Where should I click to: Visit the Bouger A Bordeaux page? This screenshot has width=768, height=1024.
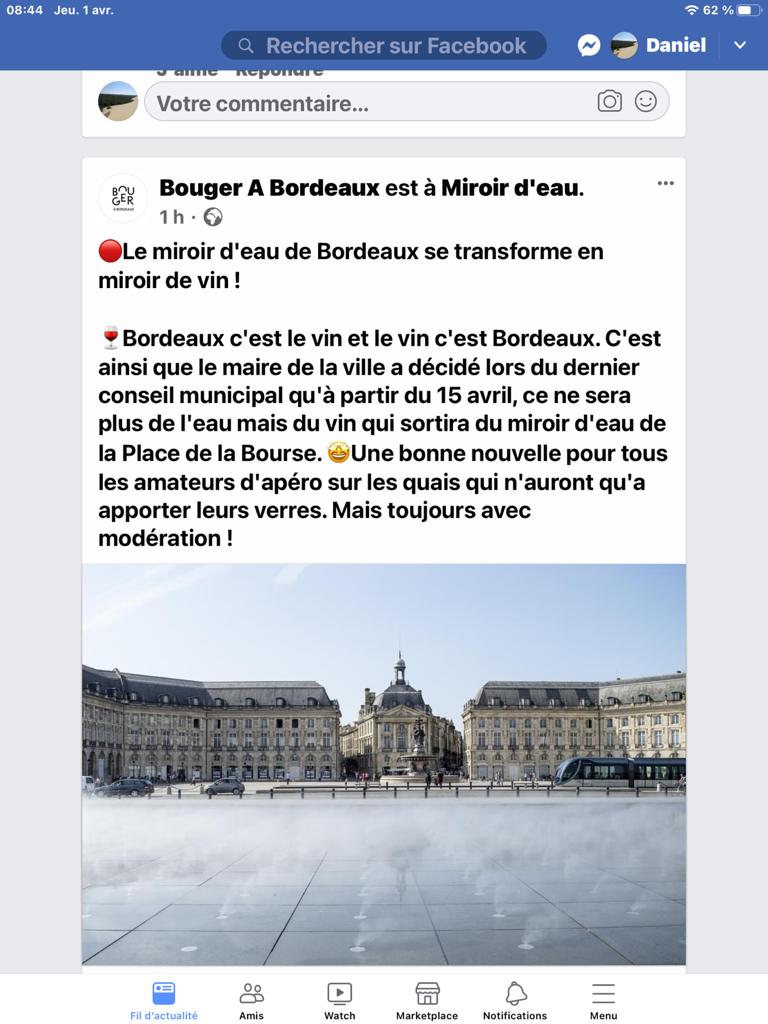click(x=269, y=187)
